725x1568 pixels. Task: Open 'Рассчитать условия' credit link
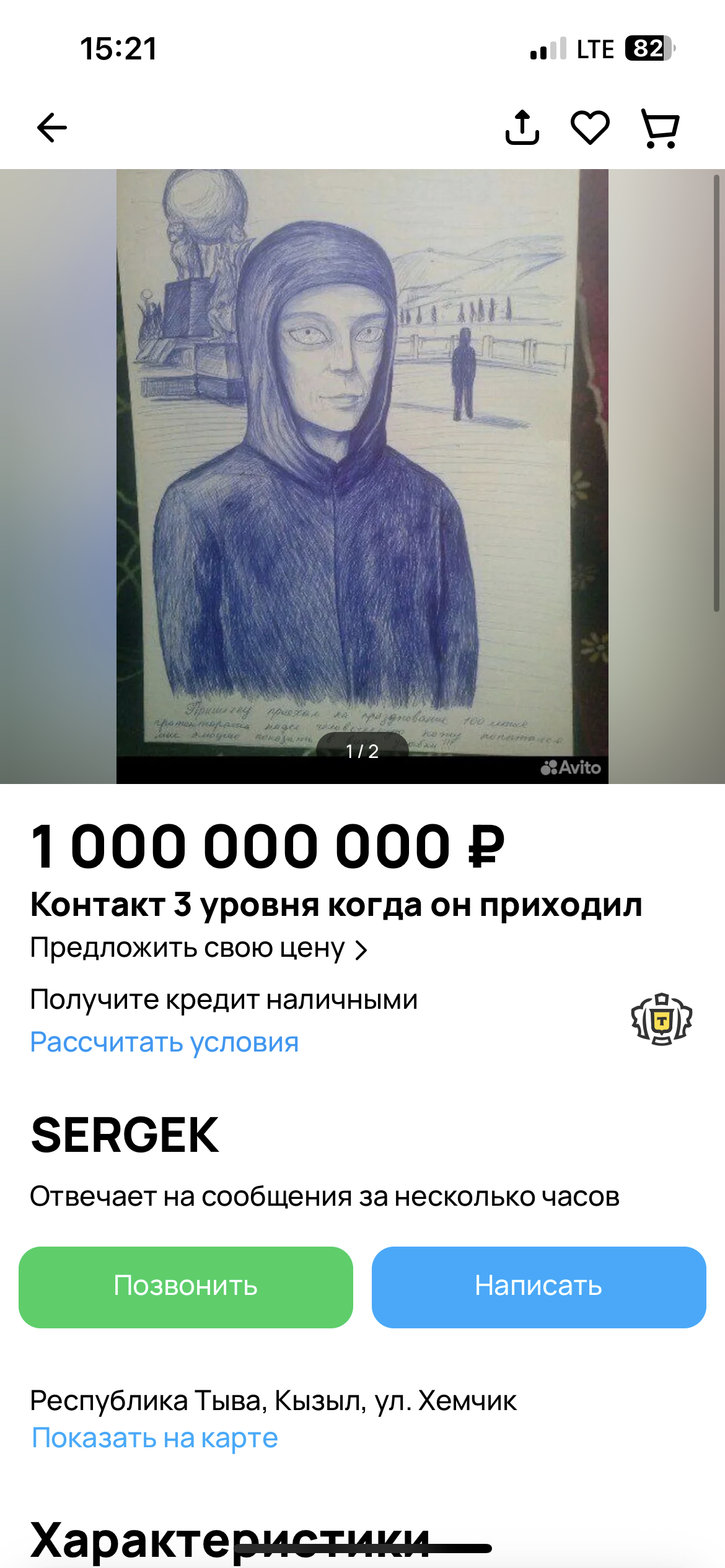pyautogui.click(x=165, y=1042)
